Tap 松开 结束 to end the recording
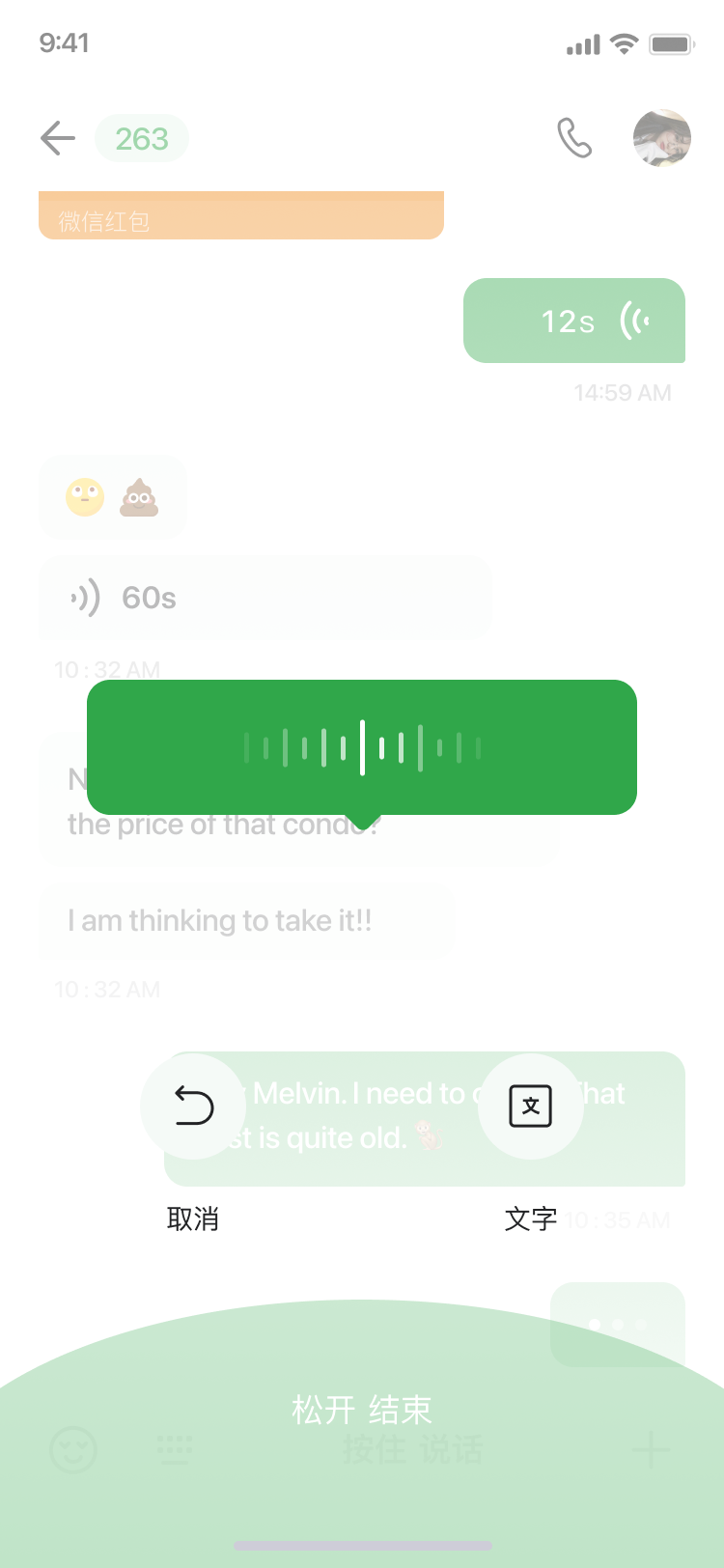Viewport: 724px width, 1568px height. click(362, 1411)
